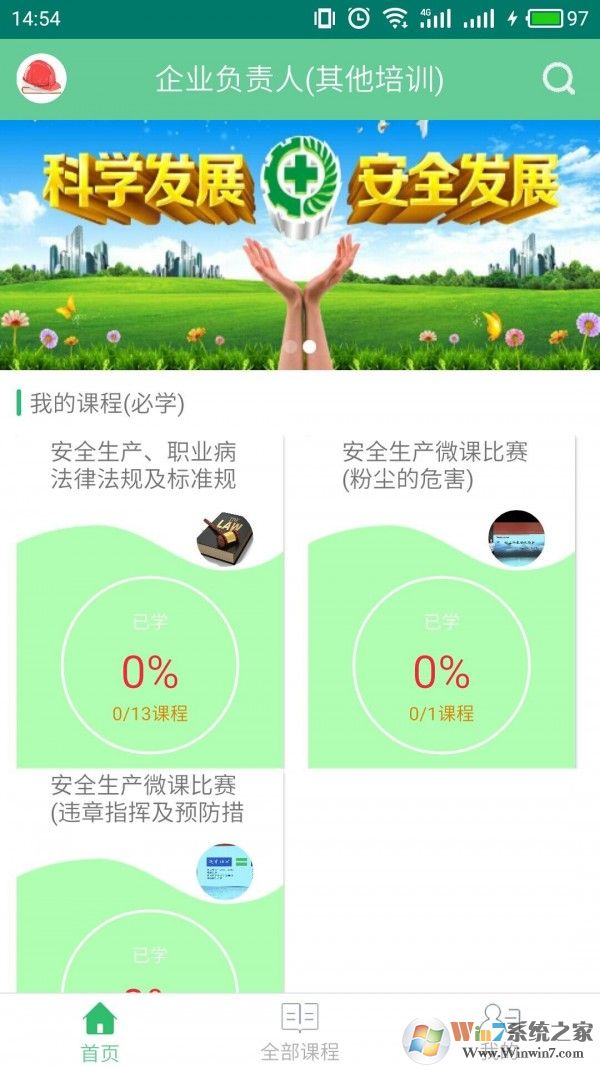Image resolution: width=600 pixels, height=1067 pixels.
Task: Tap the red helmet avatar icon
Action: point(41,79)
